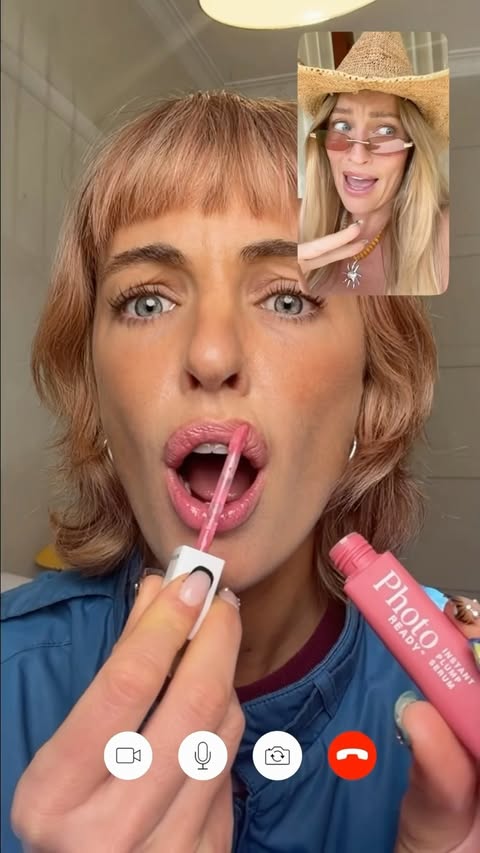Turn off the video camera
The width and height of the screenshot is (480, 853).
click(x=128, y=756)
